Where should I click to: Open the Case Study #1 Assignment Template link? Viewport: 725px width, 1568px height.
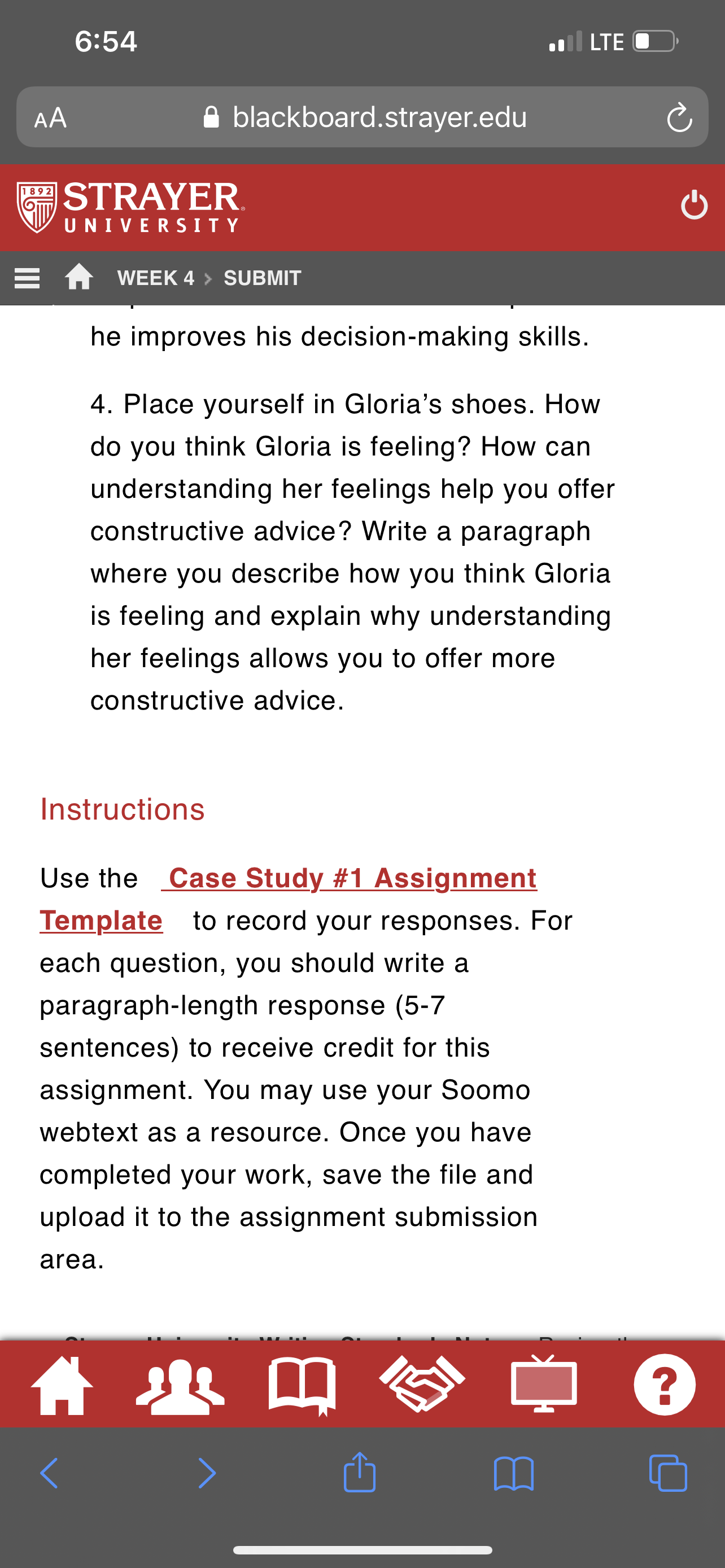(289, 899)
